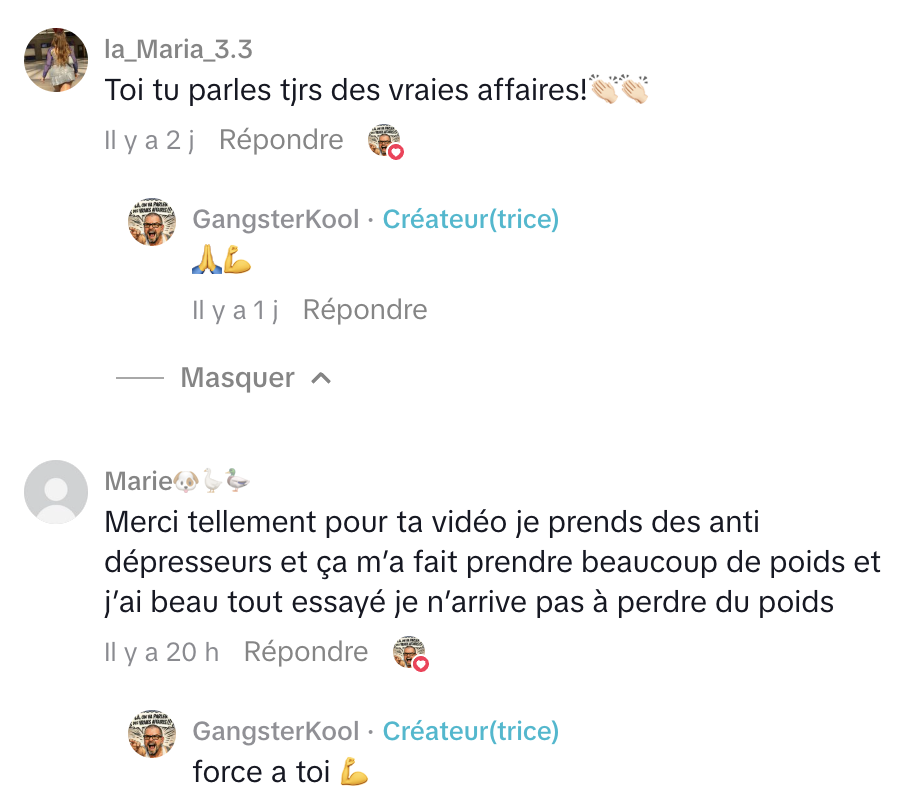Open GangsterKool's name on 'force a toi' reply
The width and height of the screenshot is (912, 806).
(275, 731)
